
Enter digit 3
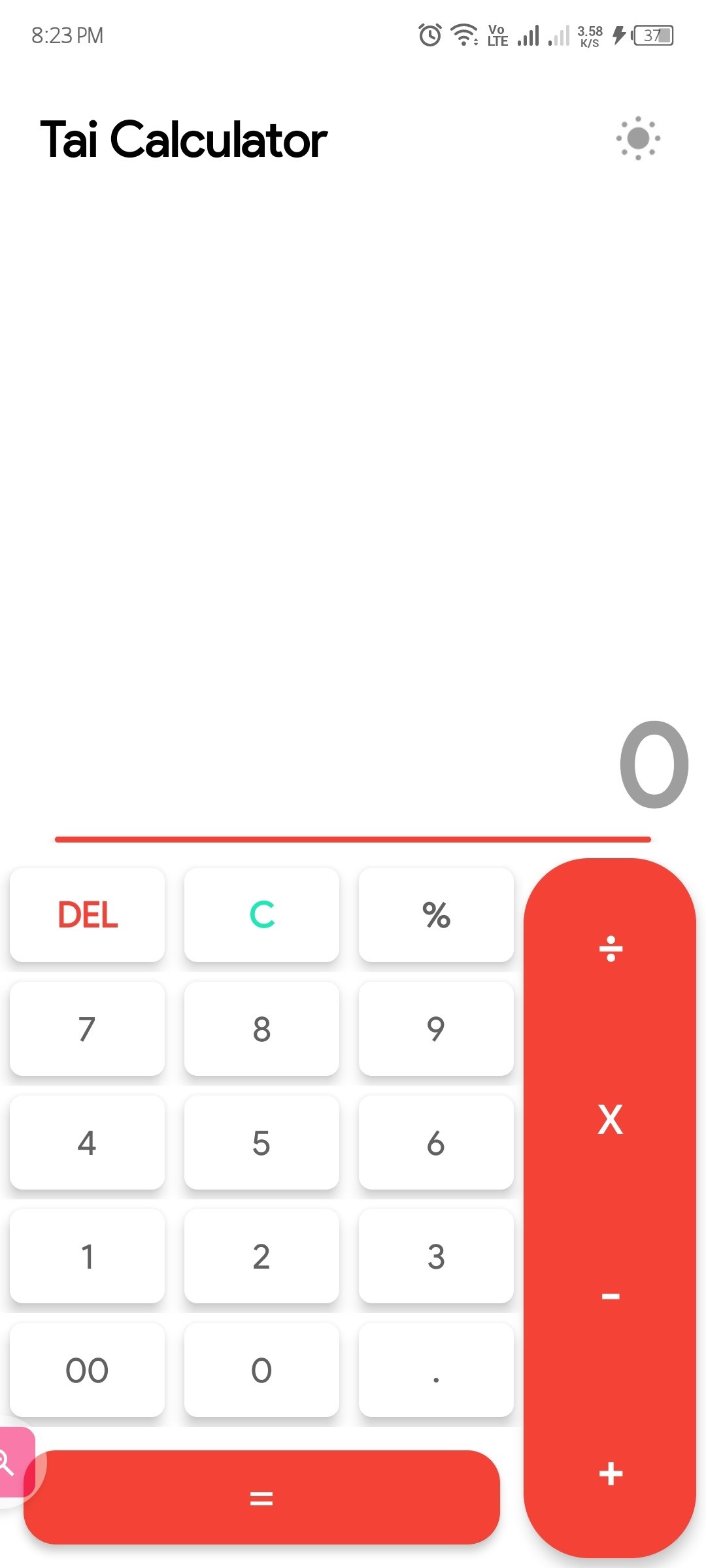(x=436, y=1256)
